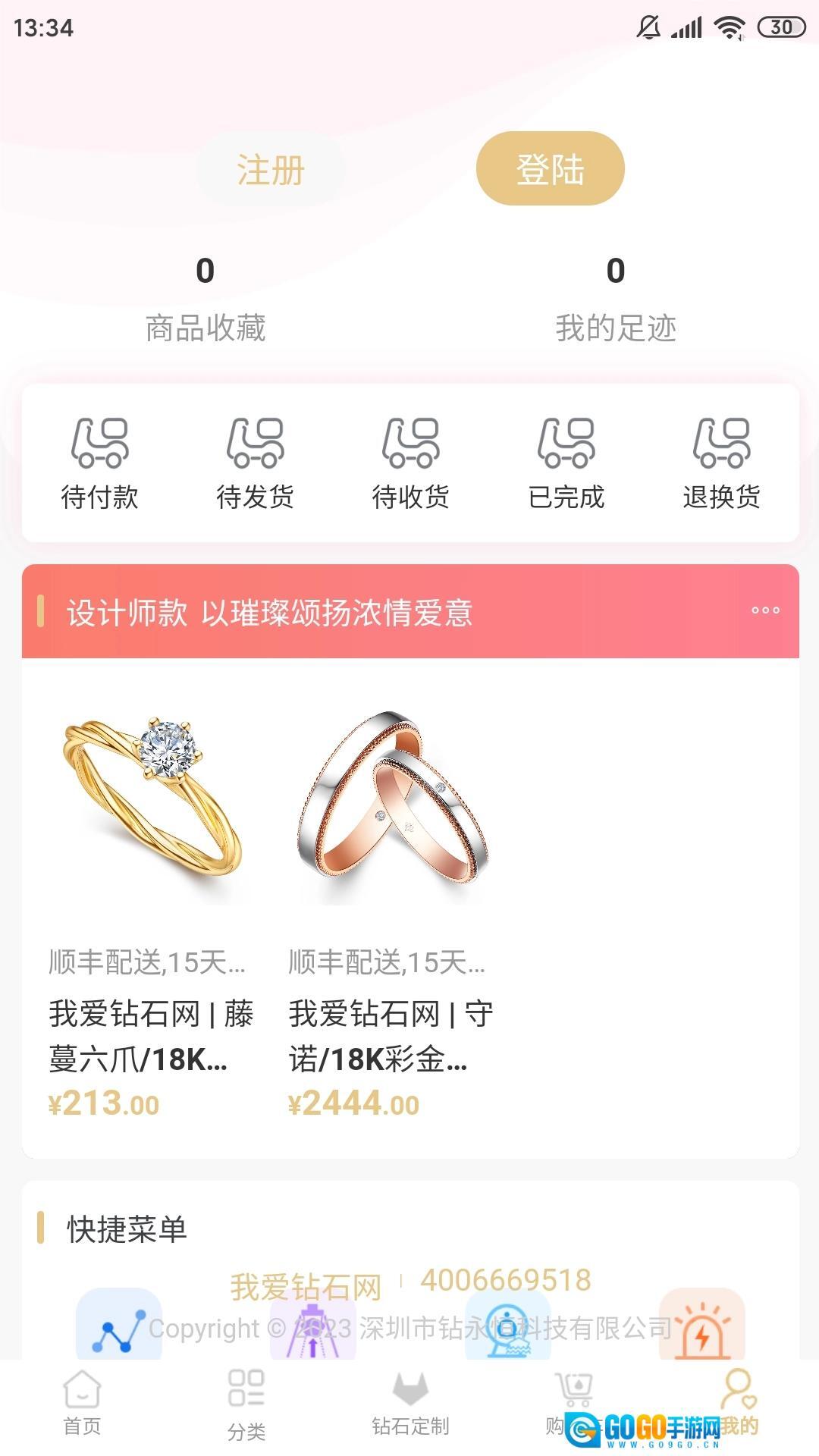The height and width of the screenshot is (1456, 819).
Task: View 待发货 orders awaiting shipment
Action: pos(255,463)
